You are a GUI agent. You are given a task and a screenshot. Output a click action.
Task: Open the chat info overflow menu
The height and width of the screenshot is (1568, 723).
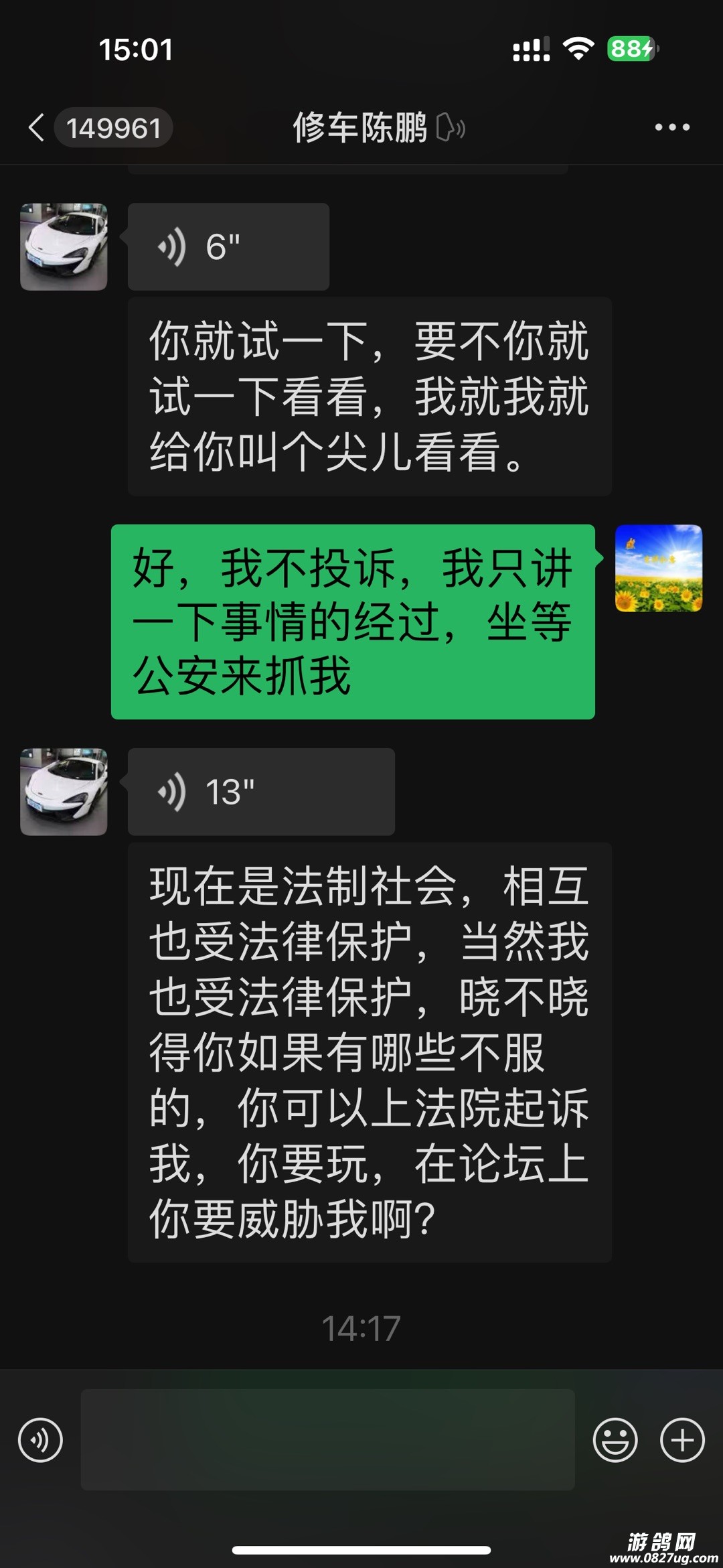click(x=671, y=127)
